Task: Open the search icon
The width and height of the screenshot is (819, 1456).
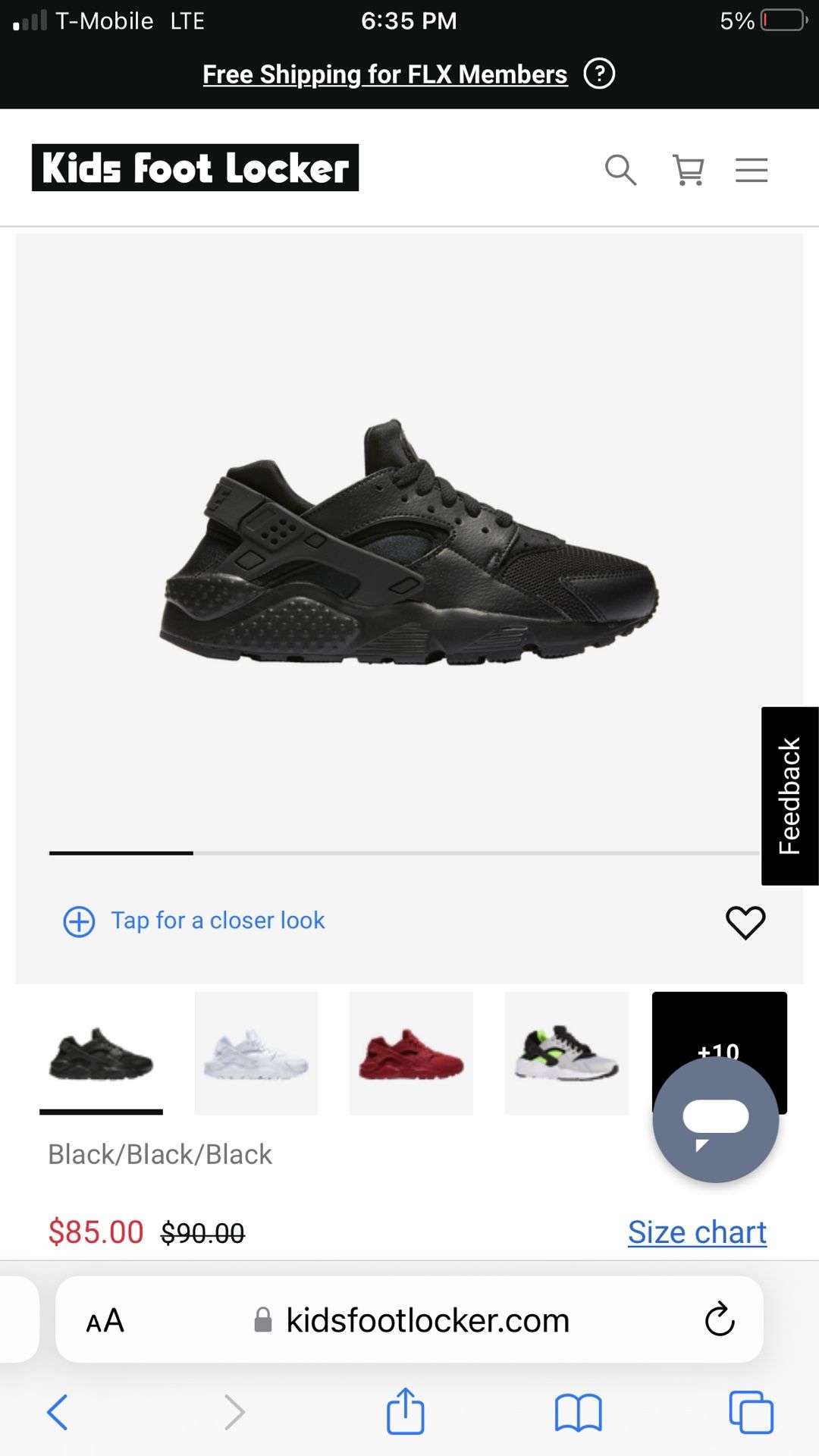Action: pyautogui.click(x=621, y=170)
